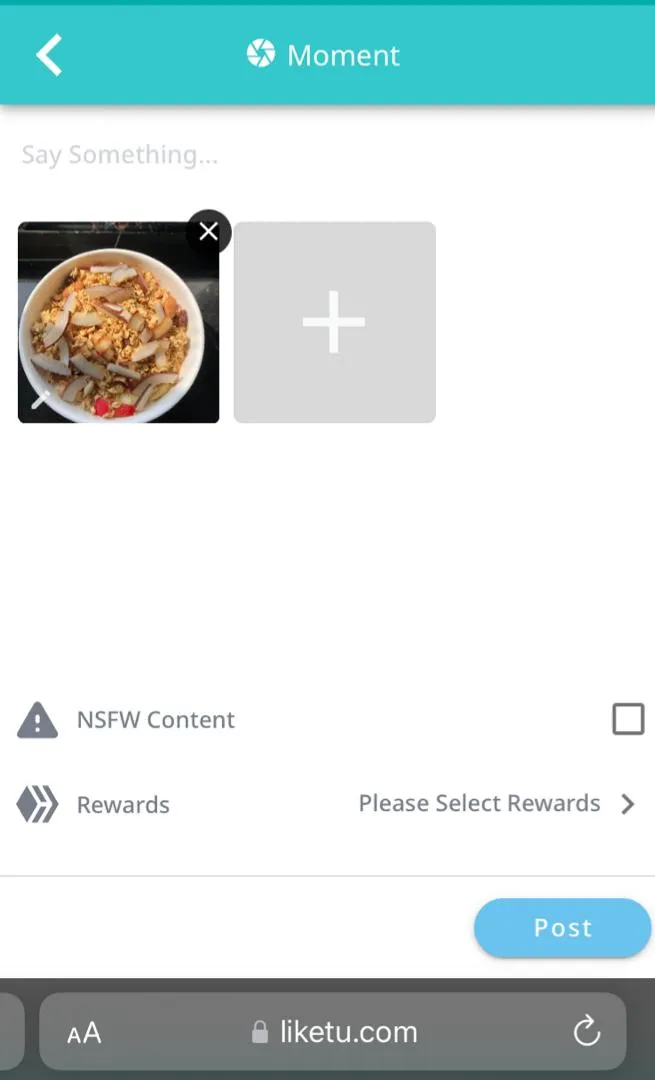The image size is (655, 1080).
Task: Open Safari reader options (AA)
Action: pos(84,1033)
